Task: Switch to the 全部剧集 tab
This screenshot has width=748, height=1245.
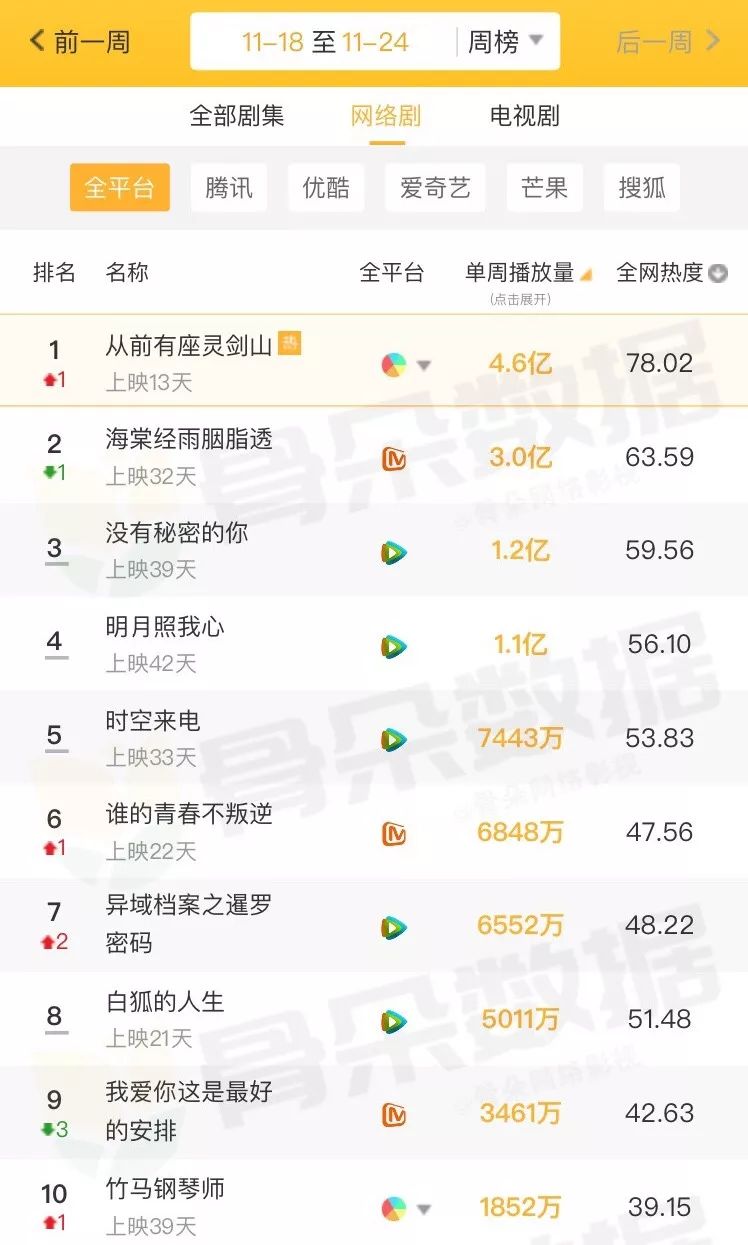Action: [237, 116]
